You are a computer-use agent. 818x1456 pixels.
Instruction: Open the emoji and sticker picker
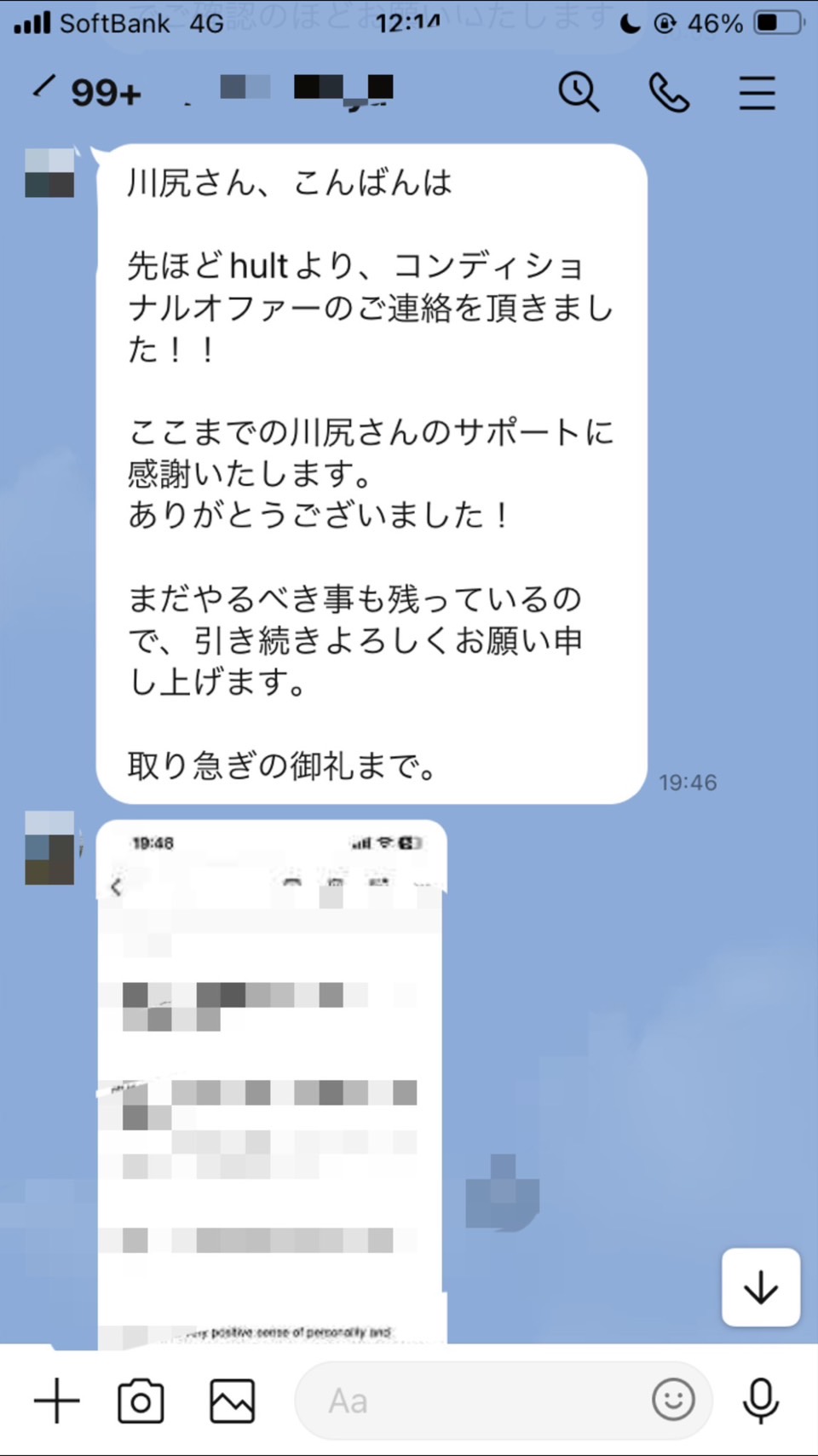pos(673,1400)
